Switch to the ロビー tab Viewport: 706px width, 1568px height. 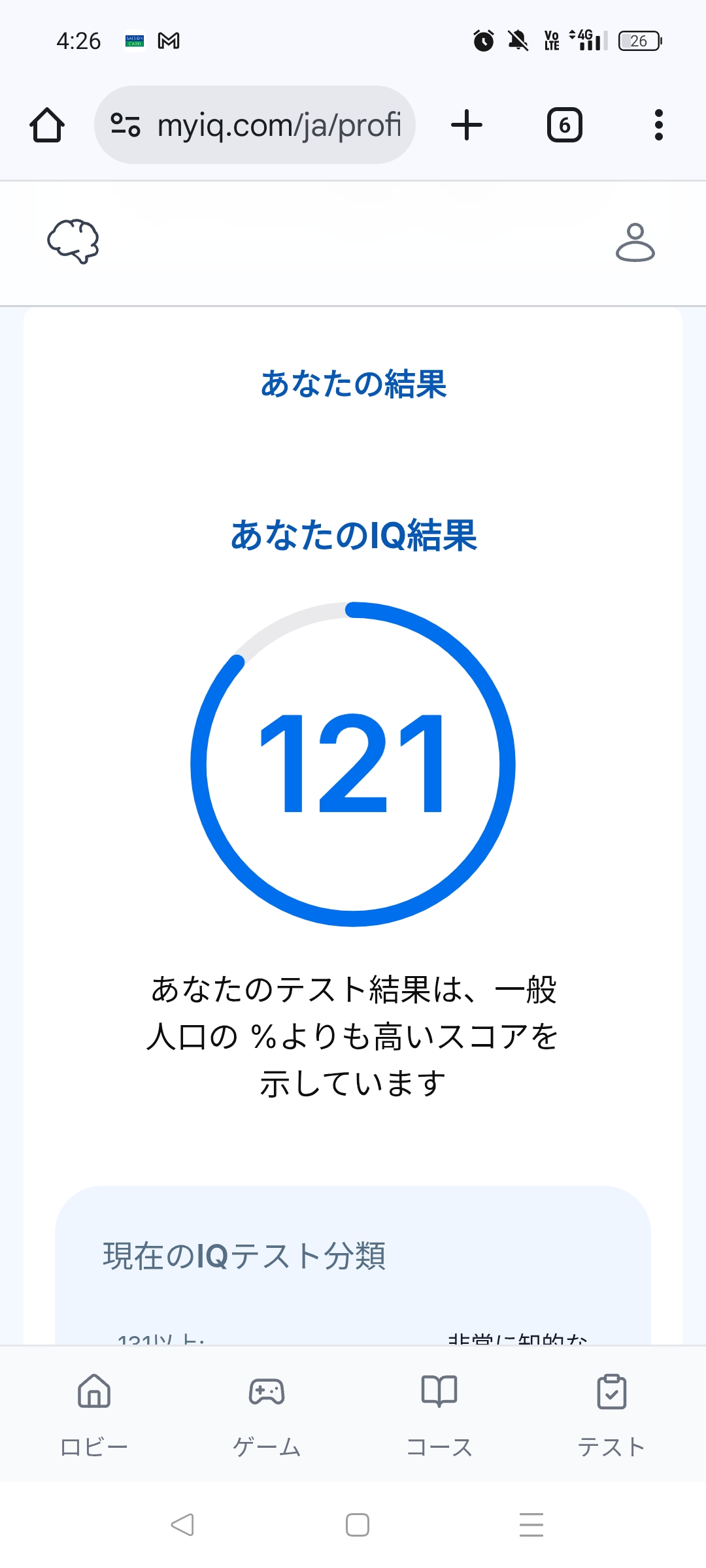tap(94, 1416)
